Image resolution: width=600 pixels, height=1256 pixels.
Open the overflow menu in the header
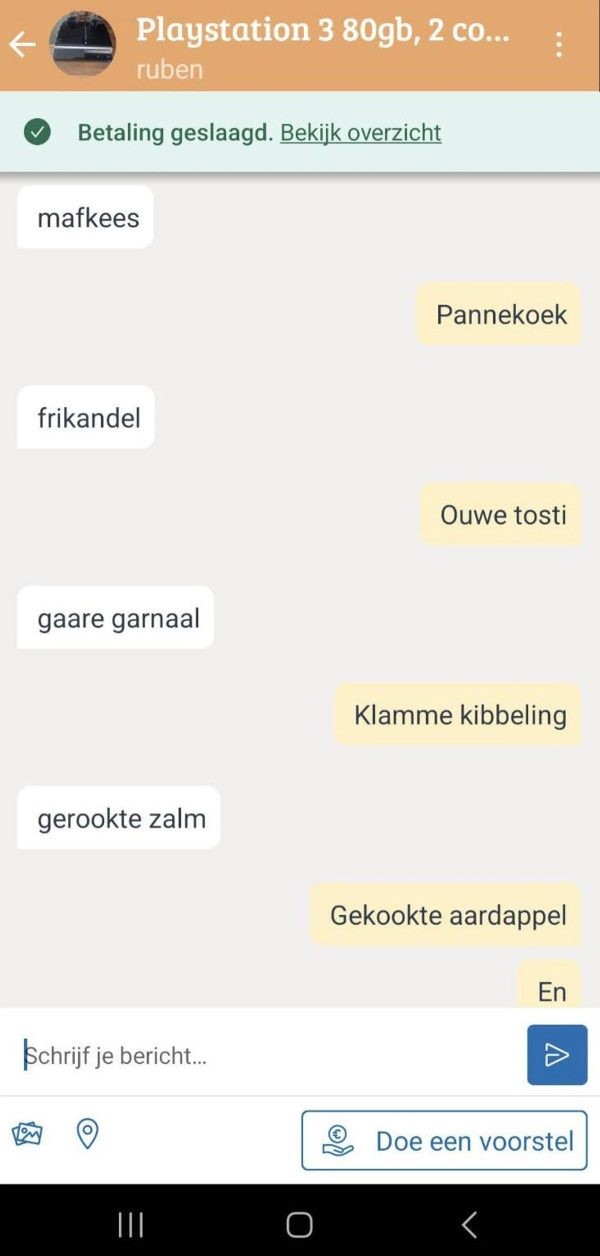point(558,44)
